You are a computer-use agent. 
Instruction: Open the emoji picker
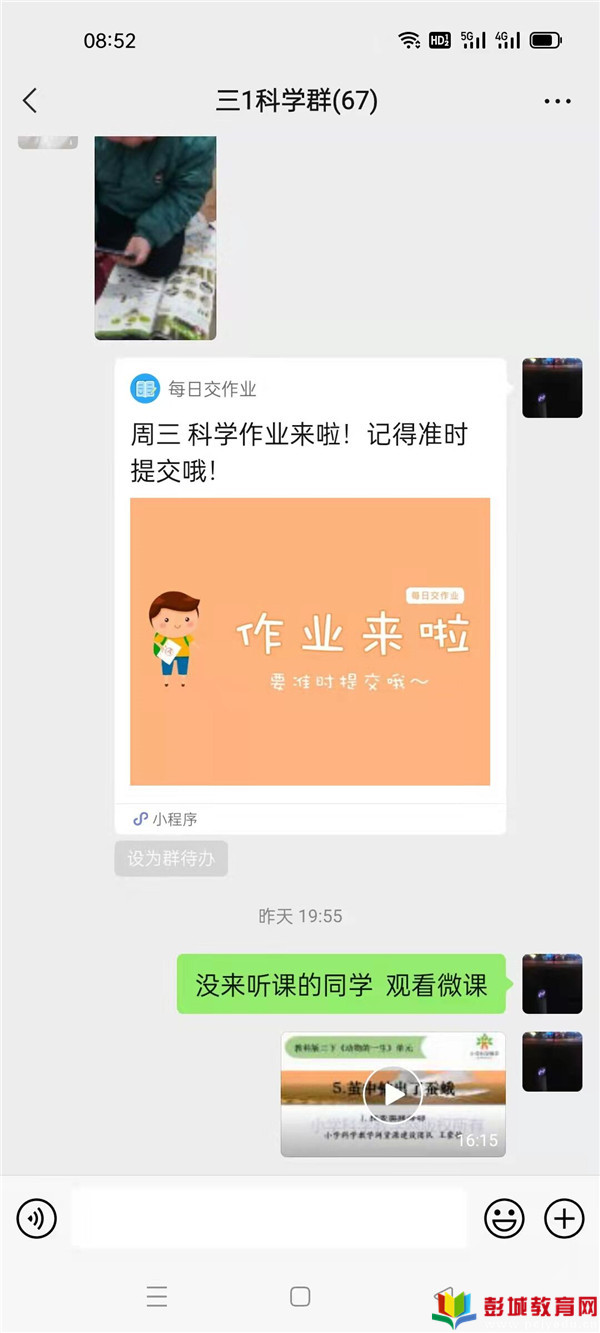click(504, 1218)
